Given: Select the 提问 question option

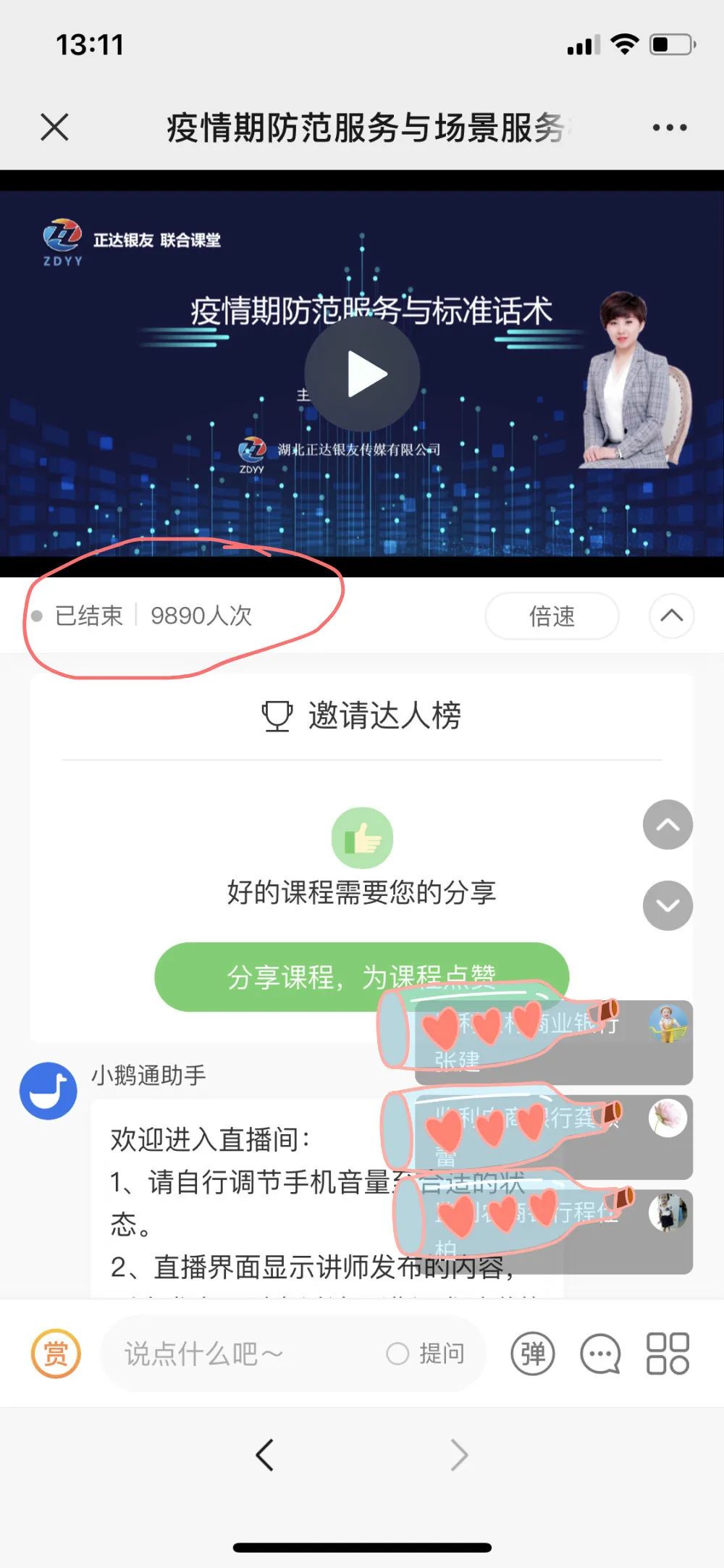Looking at the screenshot, I should point(426,1353).
